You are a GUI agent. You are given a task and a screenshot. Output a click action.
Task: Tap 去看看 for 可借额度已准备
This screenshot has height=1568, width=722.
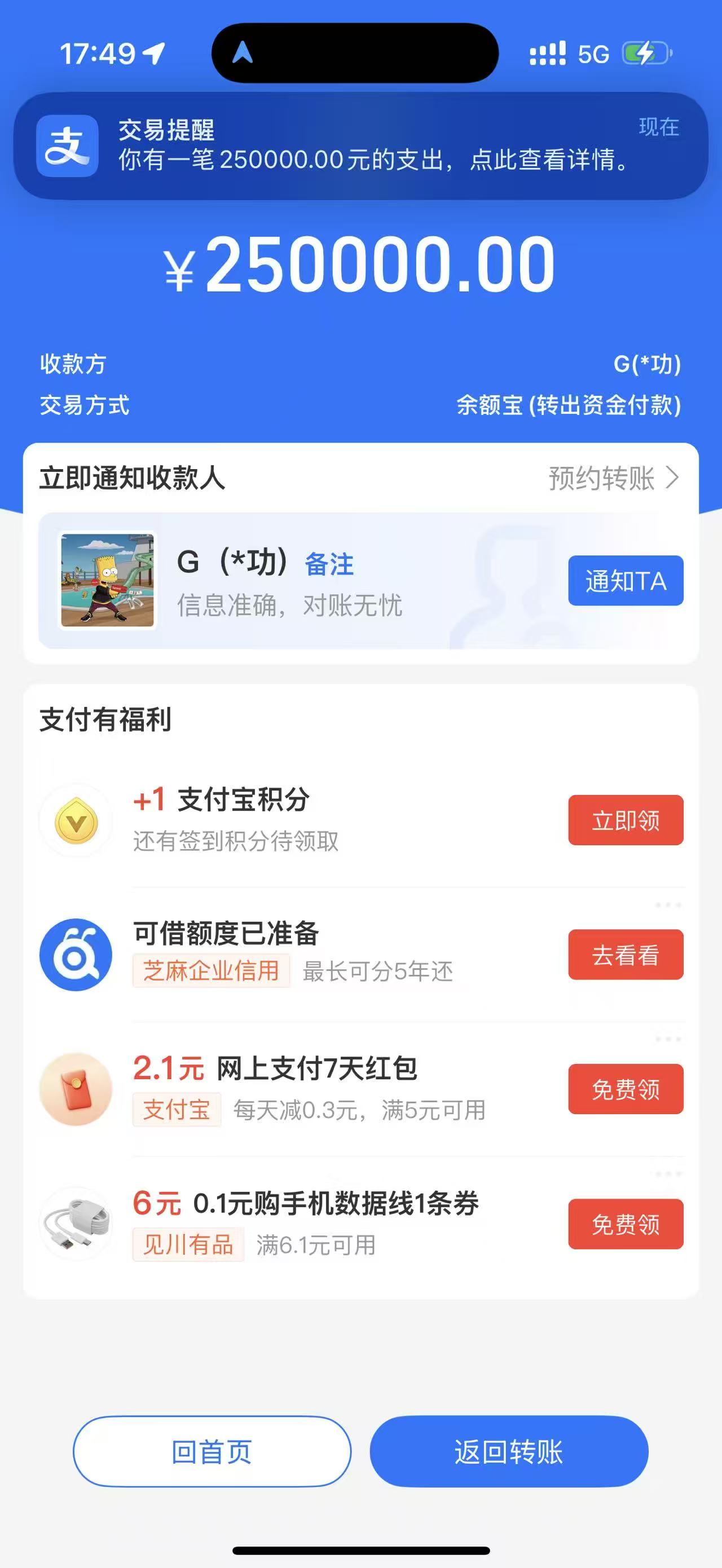625,955
